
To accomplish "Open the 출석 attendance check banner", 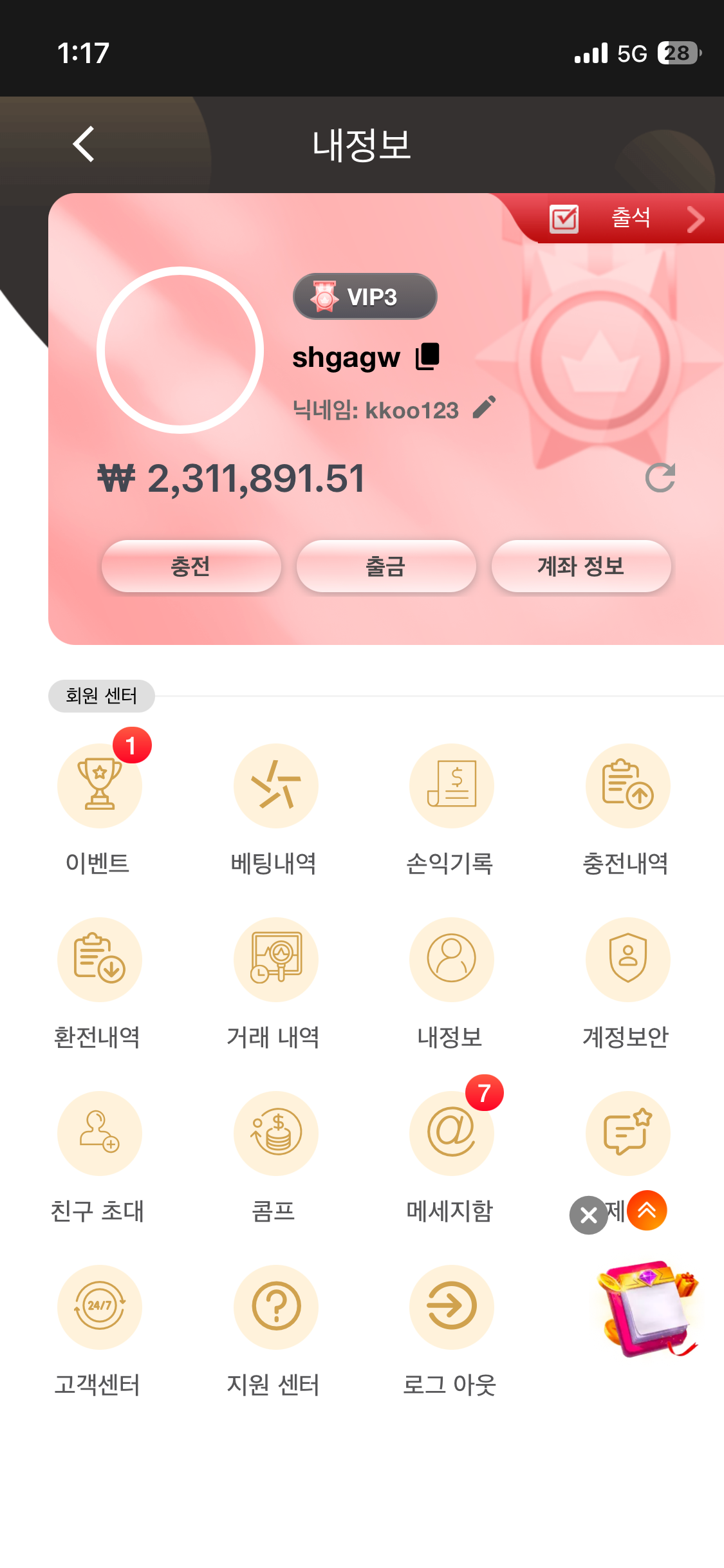I will click(x=629, y=219).
